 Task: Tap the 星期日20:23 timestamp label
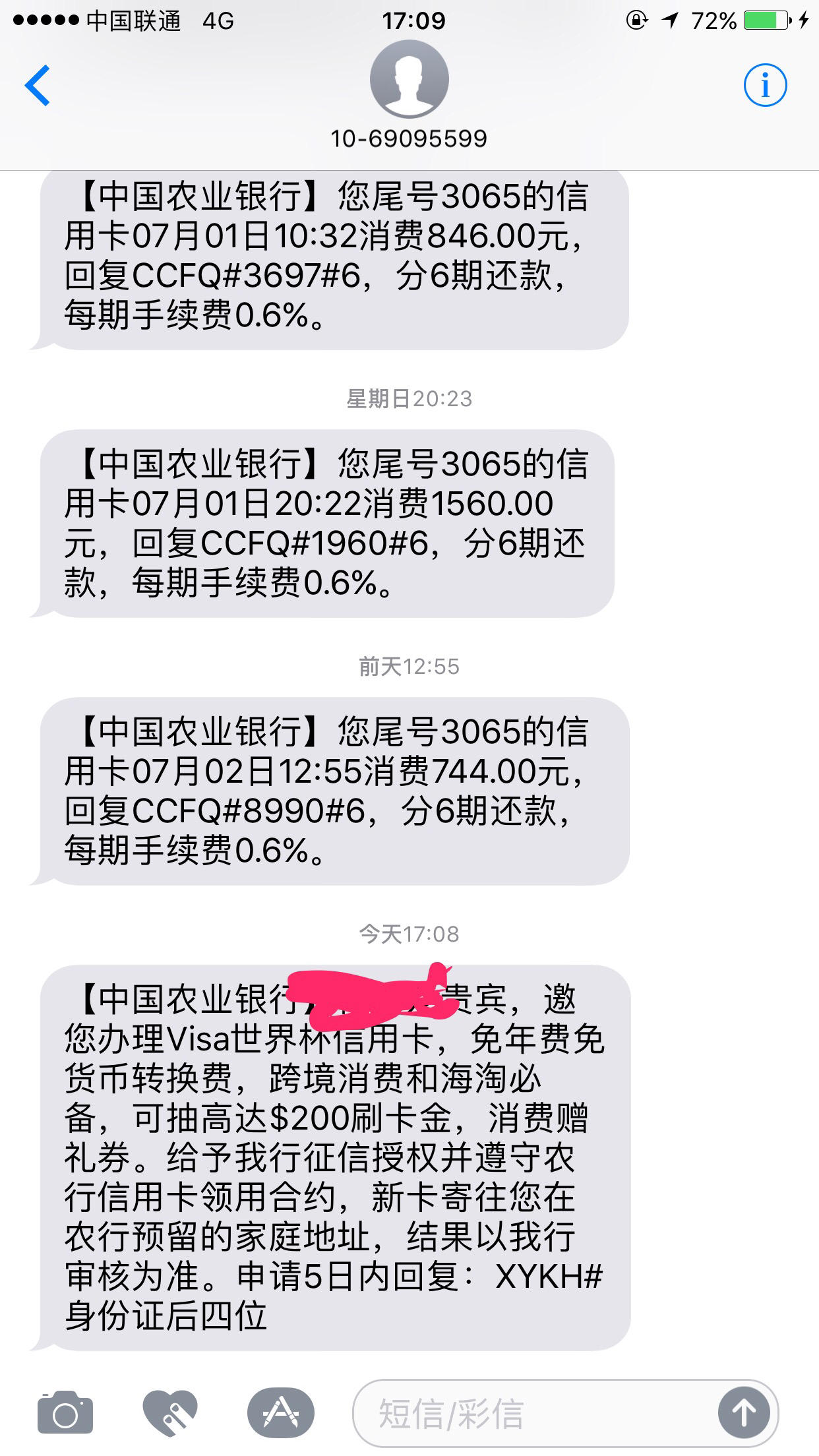[409, 397]
